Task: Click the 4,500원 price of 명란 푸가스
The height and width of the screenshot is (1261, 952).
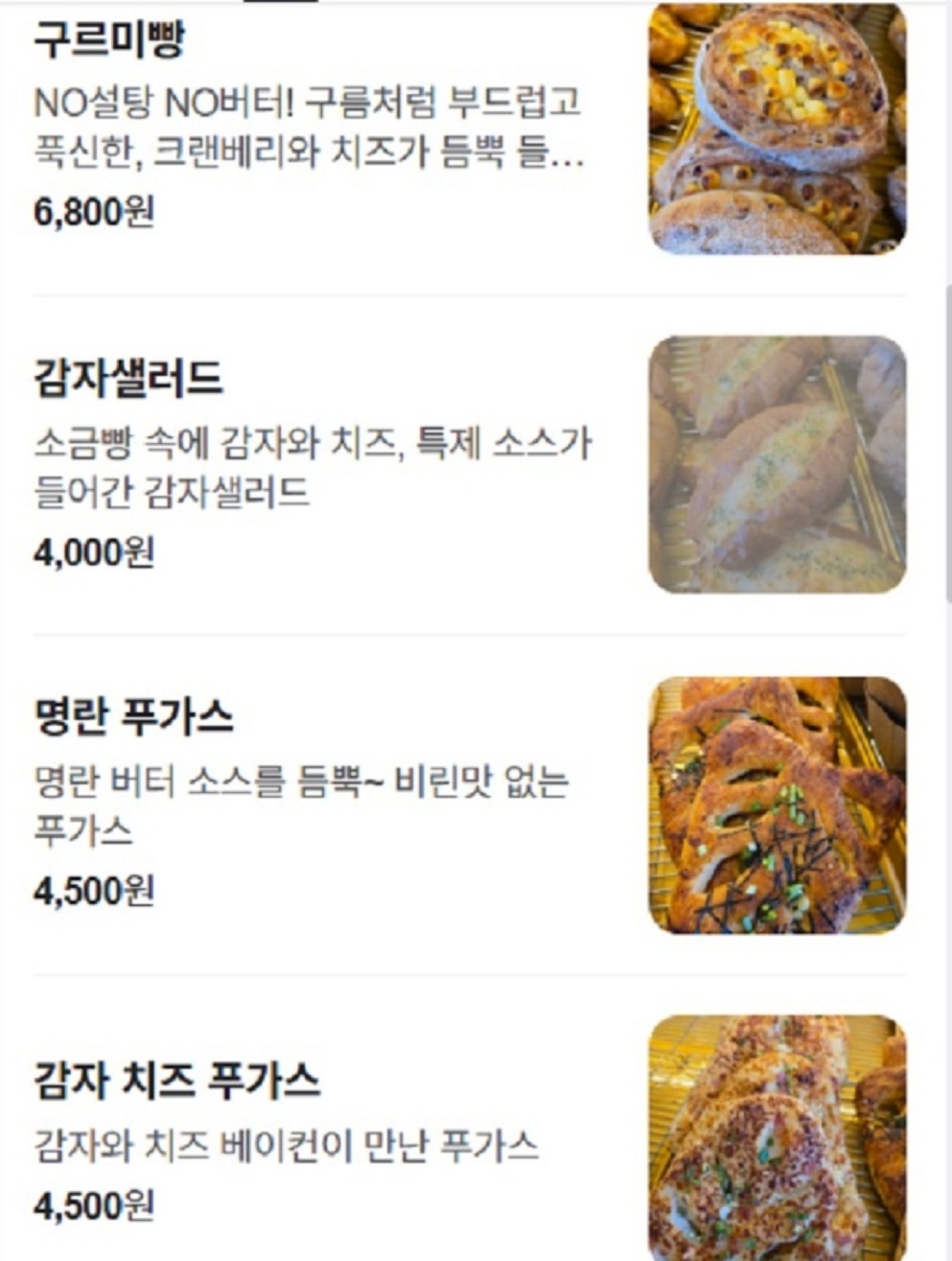Action: 96,892
